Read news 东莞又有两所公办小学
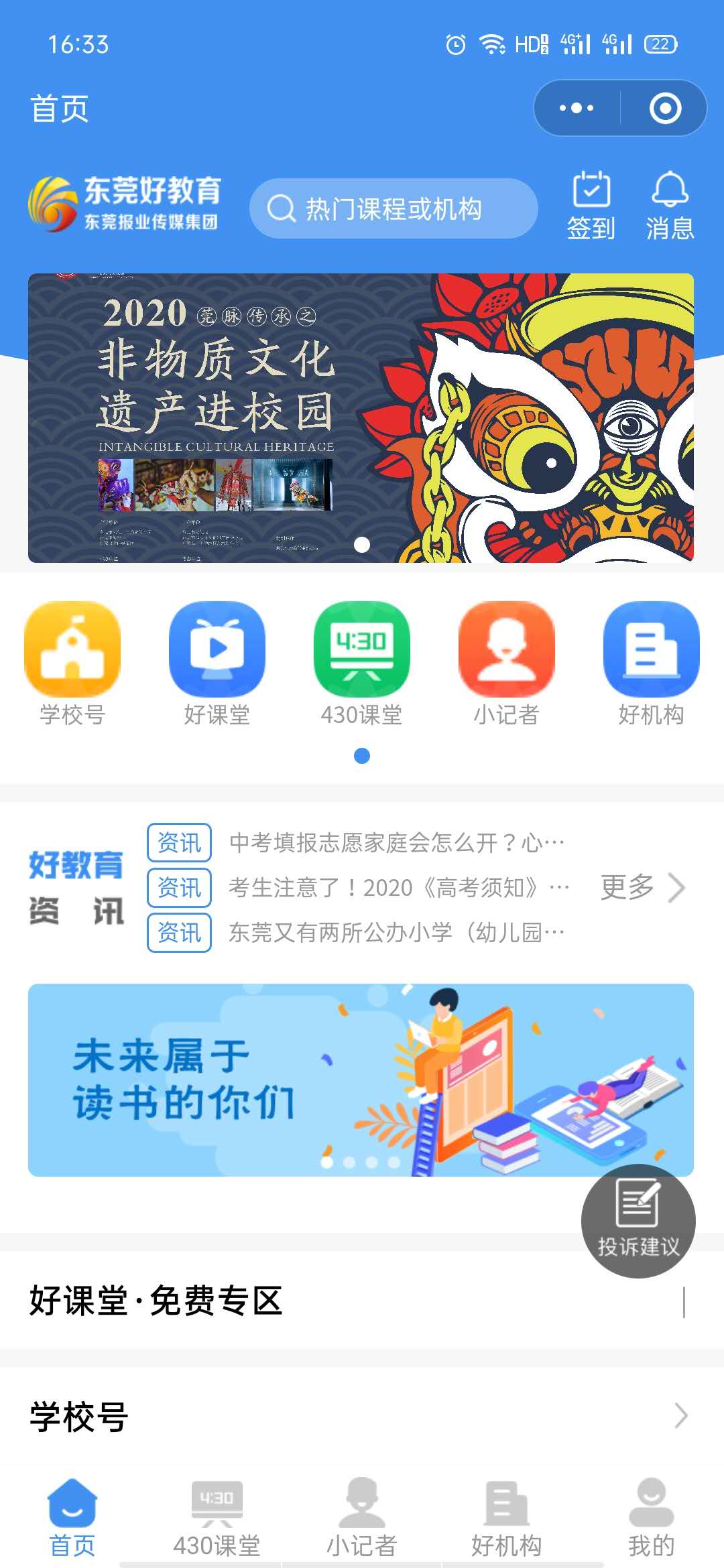The height and width of the screenshot is (1568, 724). coord(396,932)
